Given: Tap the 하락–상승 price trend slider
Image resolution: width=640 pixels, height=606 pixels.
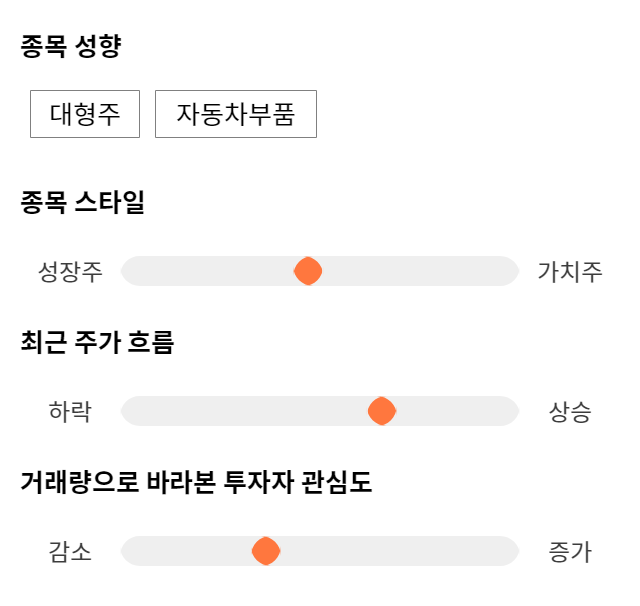Looking at the screenshot, I should click(x=320, y=411).
